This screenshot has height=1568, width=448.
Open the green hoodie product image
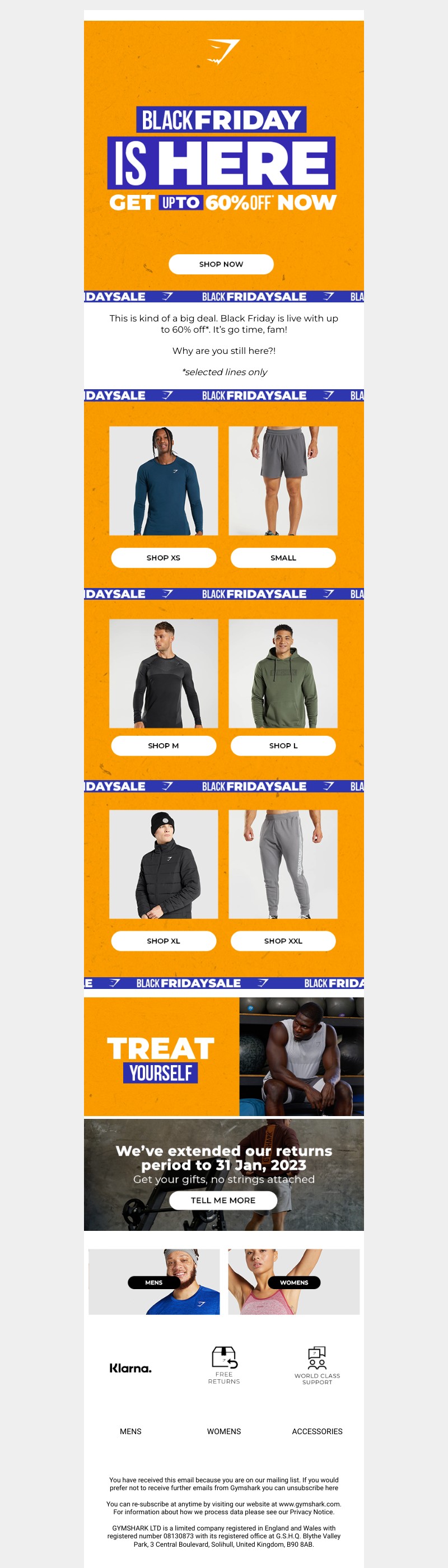tap(283, 673)
